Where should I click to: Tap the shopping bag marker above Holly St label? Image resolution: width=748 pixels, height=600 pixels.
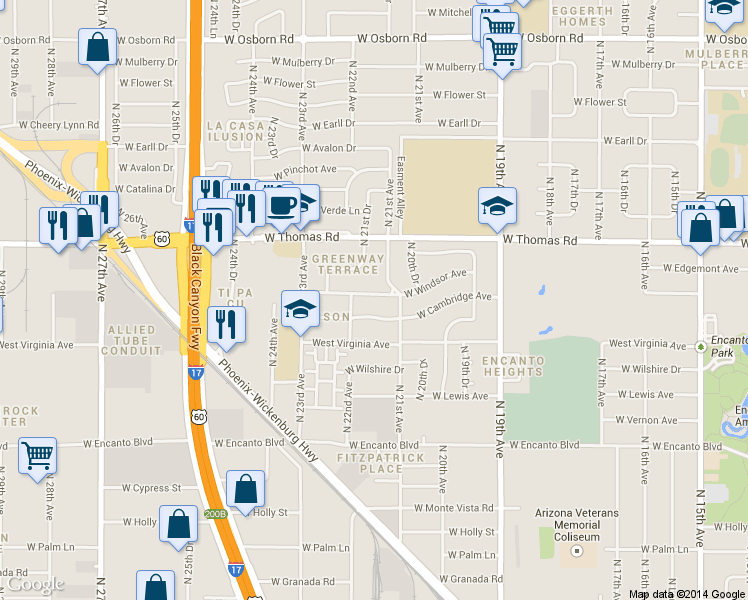tap(245, 493)
